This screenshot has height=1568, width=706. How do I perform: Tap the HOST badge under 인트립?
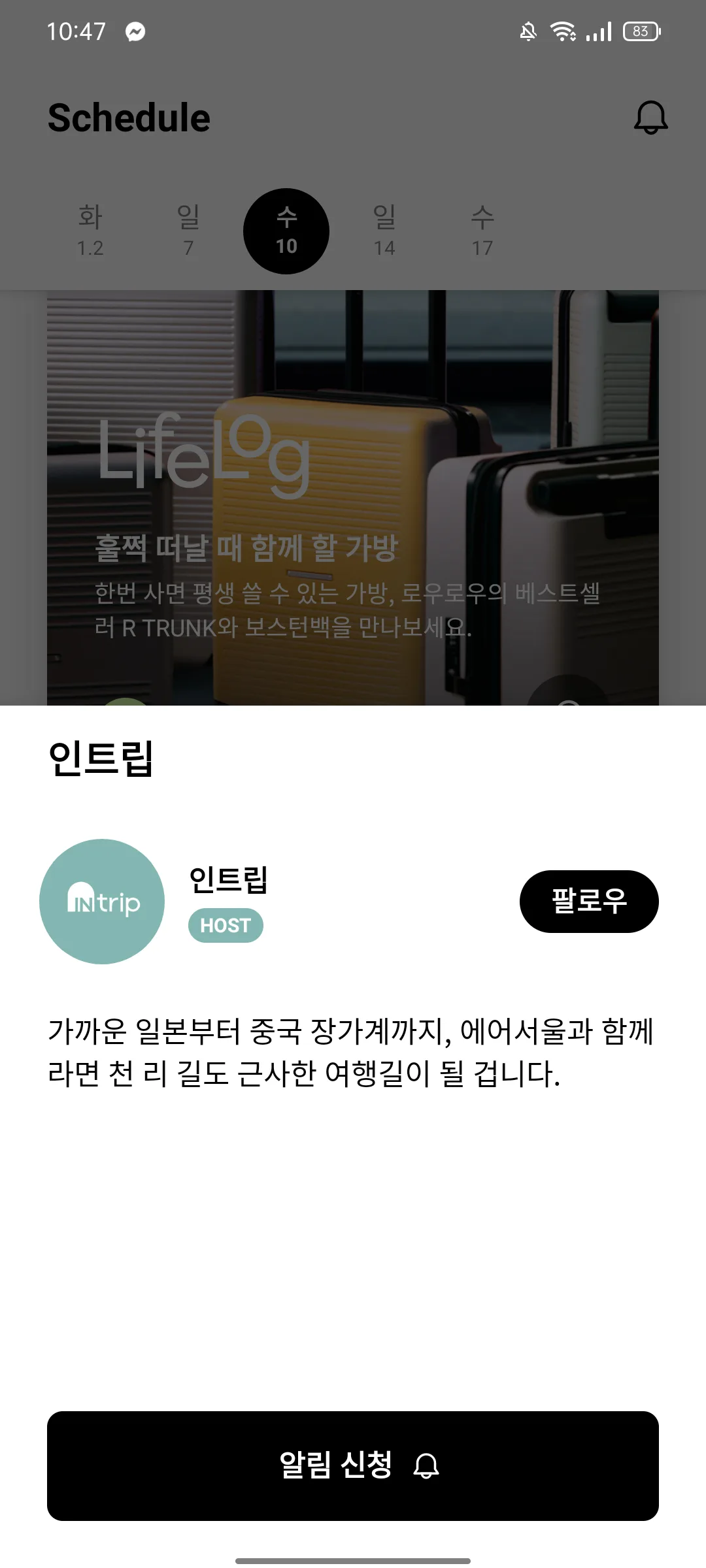click(225, 924)
